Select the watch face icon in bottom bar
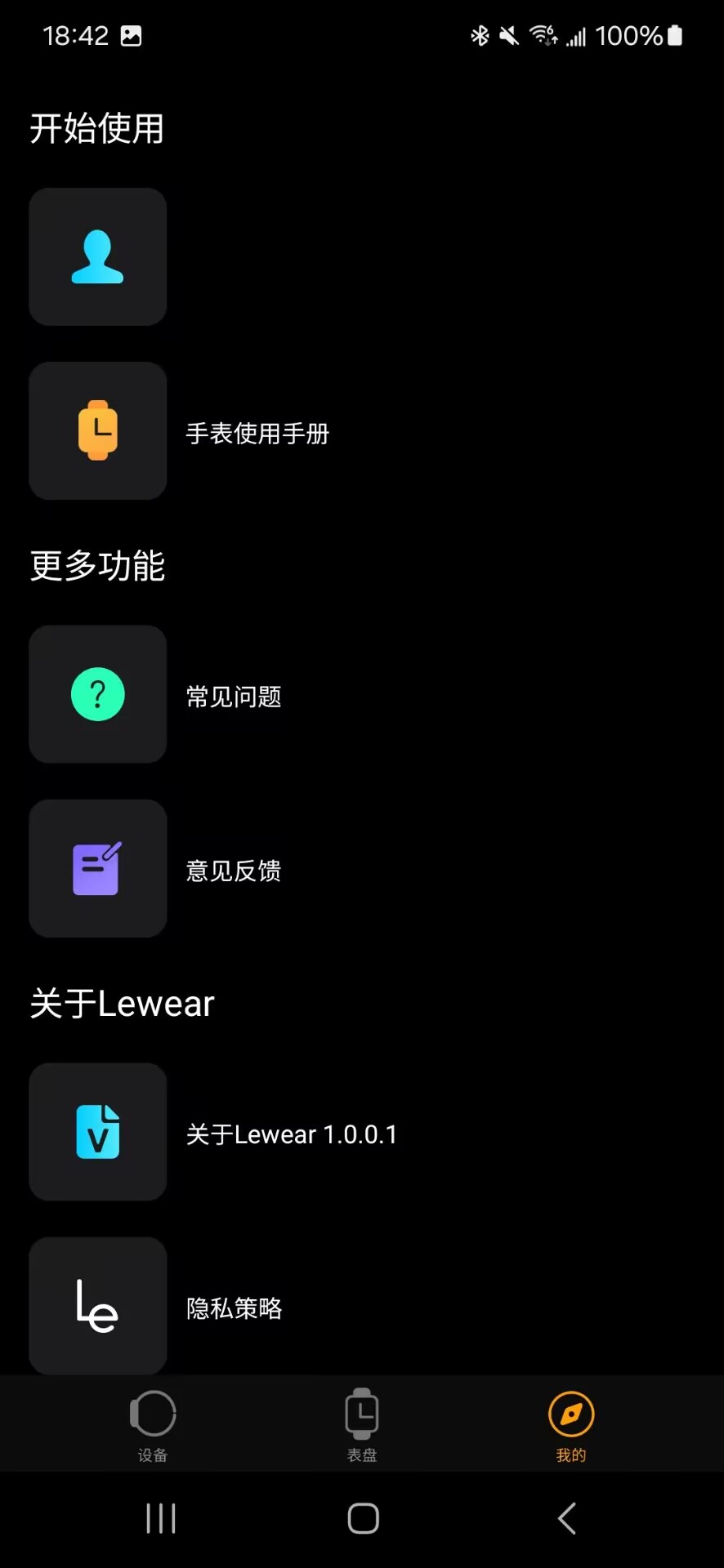 (x=362, y=1413)
